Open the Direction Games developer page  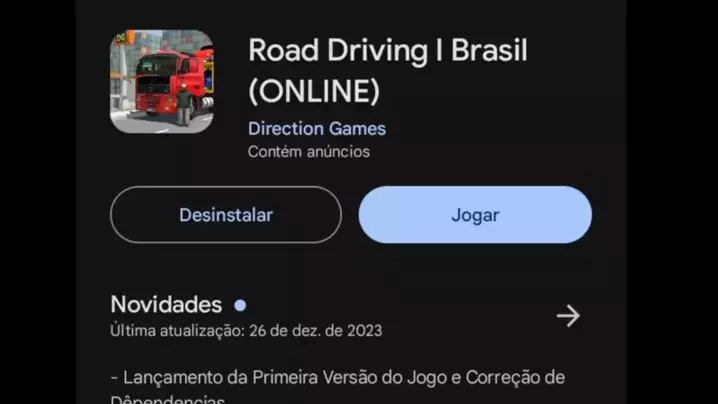point(316,129)
